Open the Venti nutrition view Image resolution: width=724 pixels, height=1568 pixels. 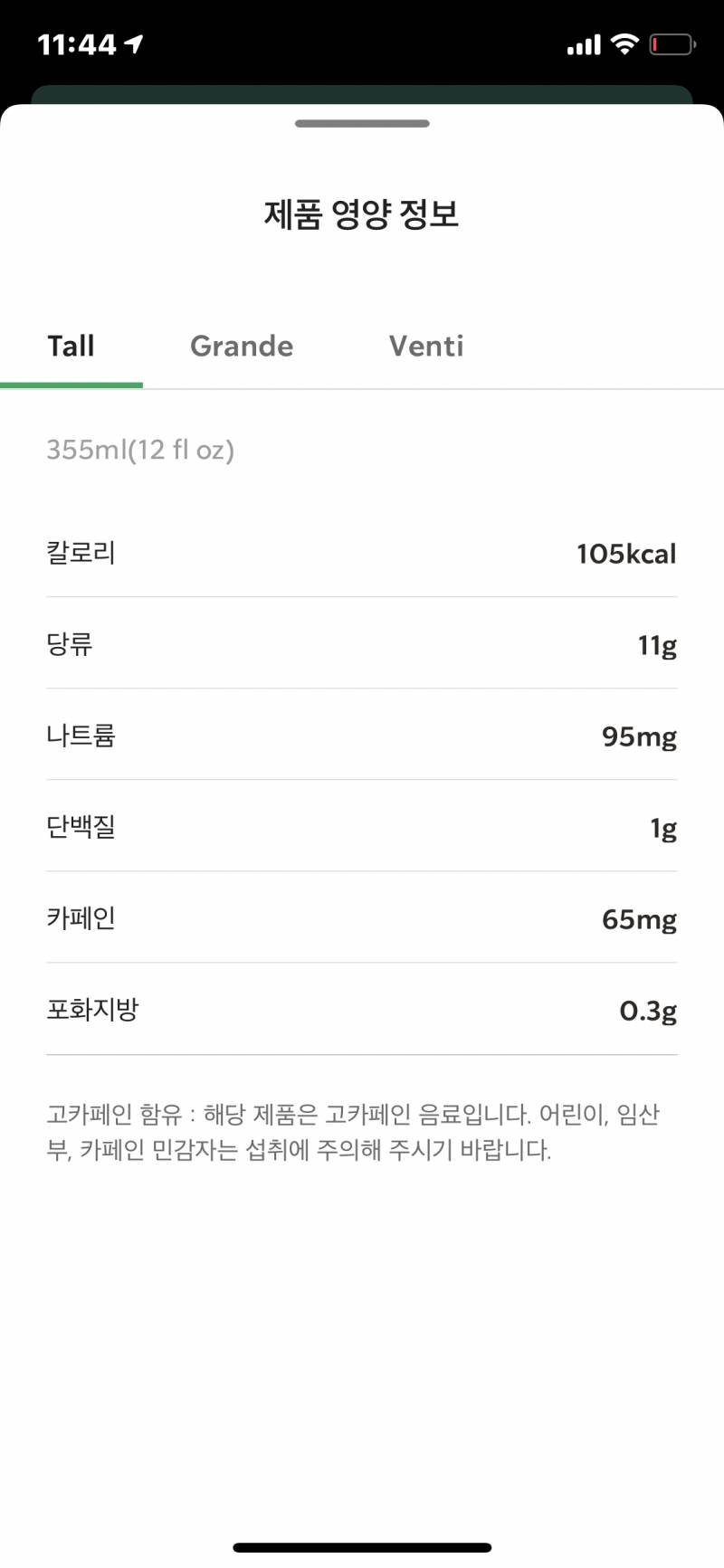(425, 346)
